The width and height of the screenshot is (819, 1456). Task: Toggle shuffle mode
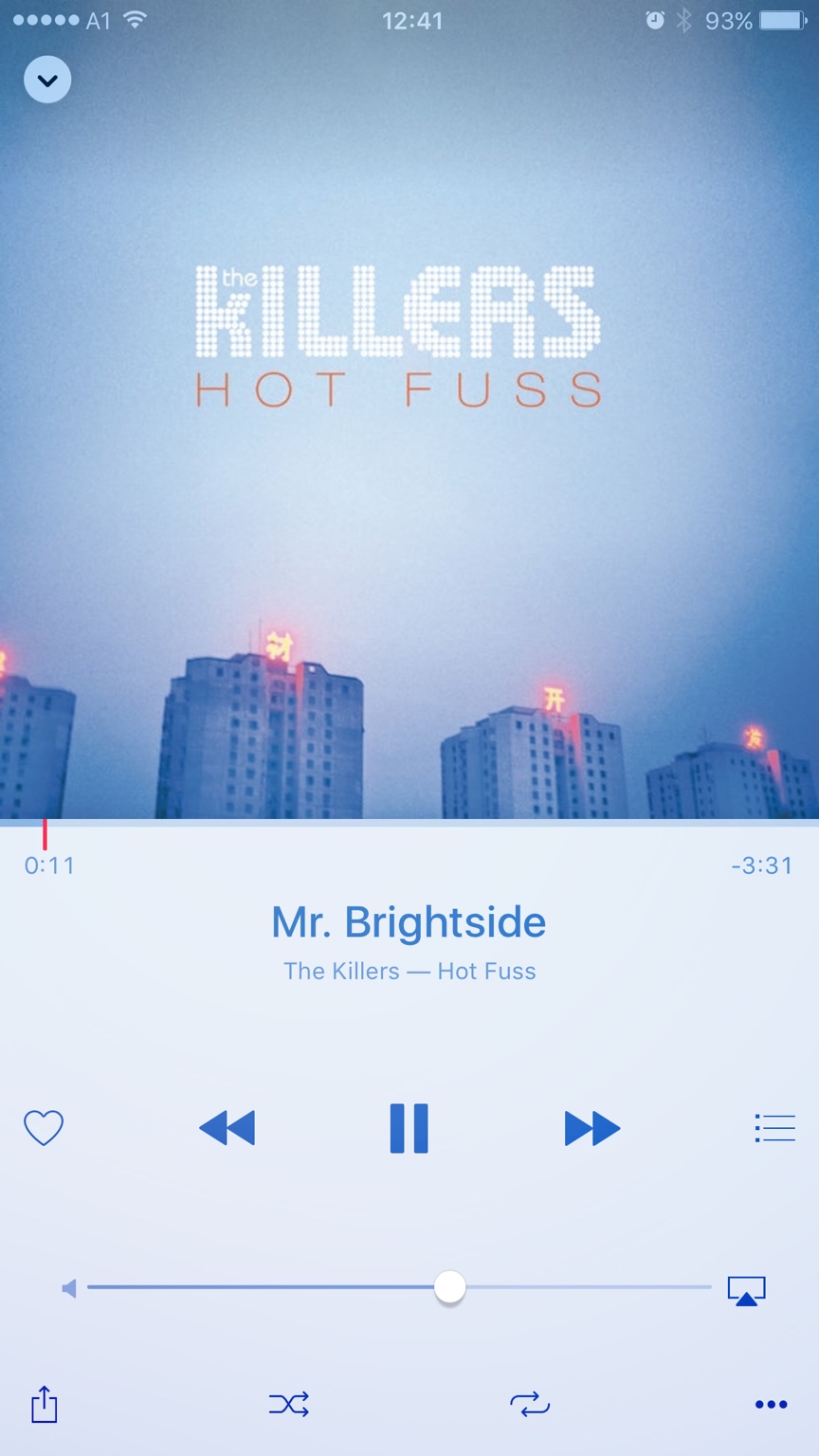[288, 1404]
